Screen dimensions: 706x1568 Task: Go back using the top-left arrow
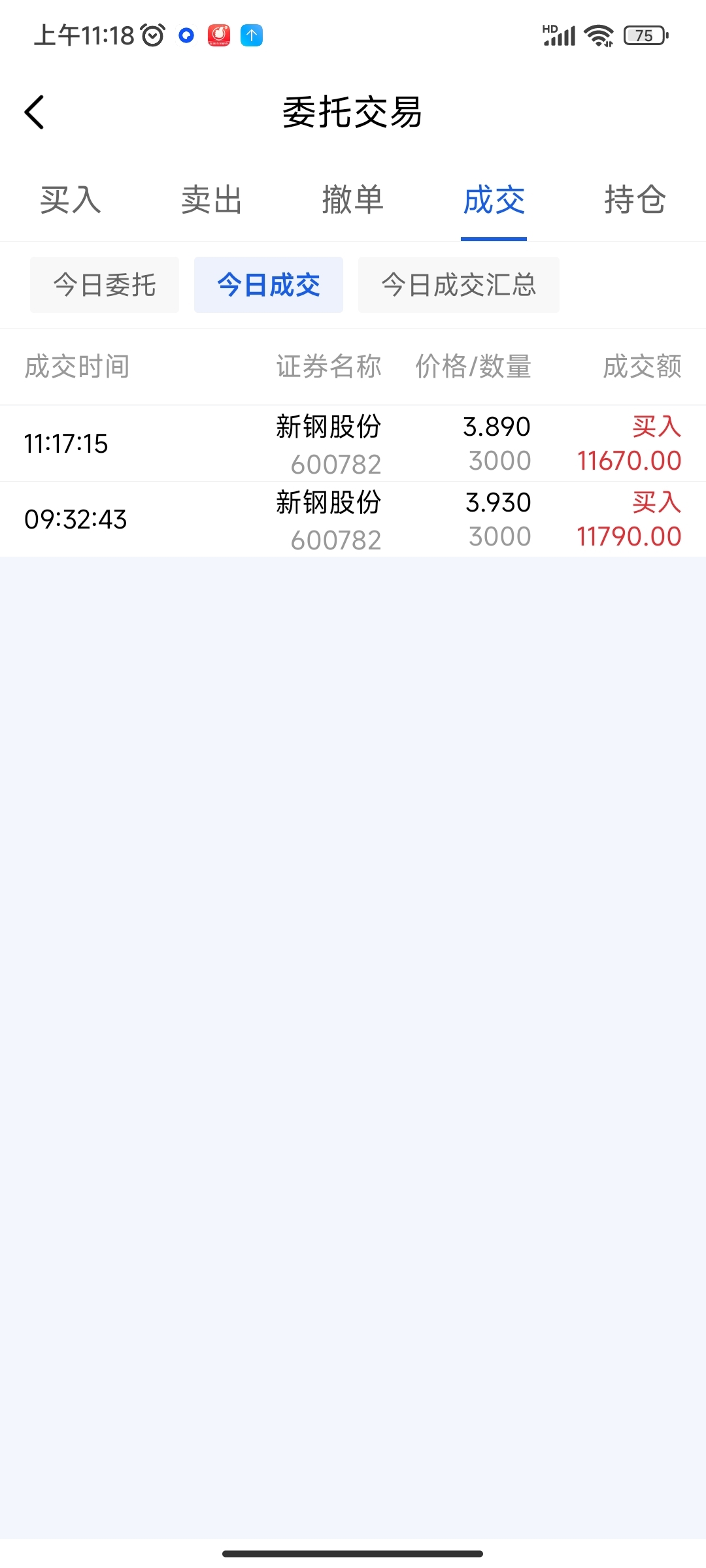coord(35,112)
